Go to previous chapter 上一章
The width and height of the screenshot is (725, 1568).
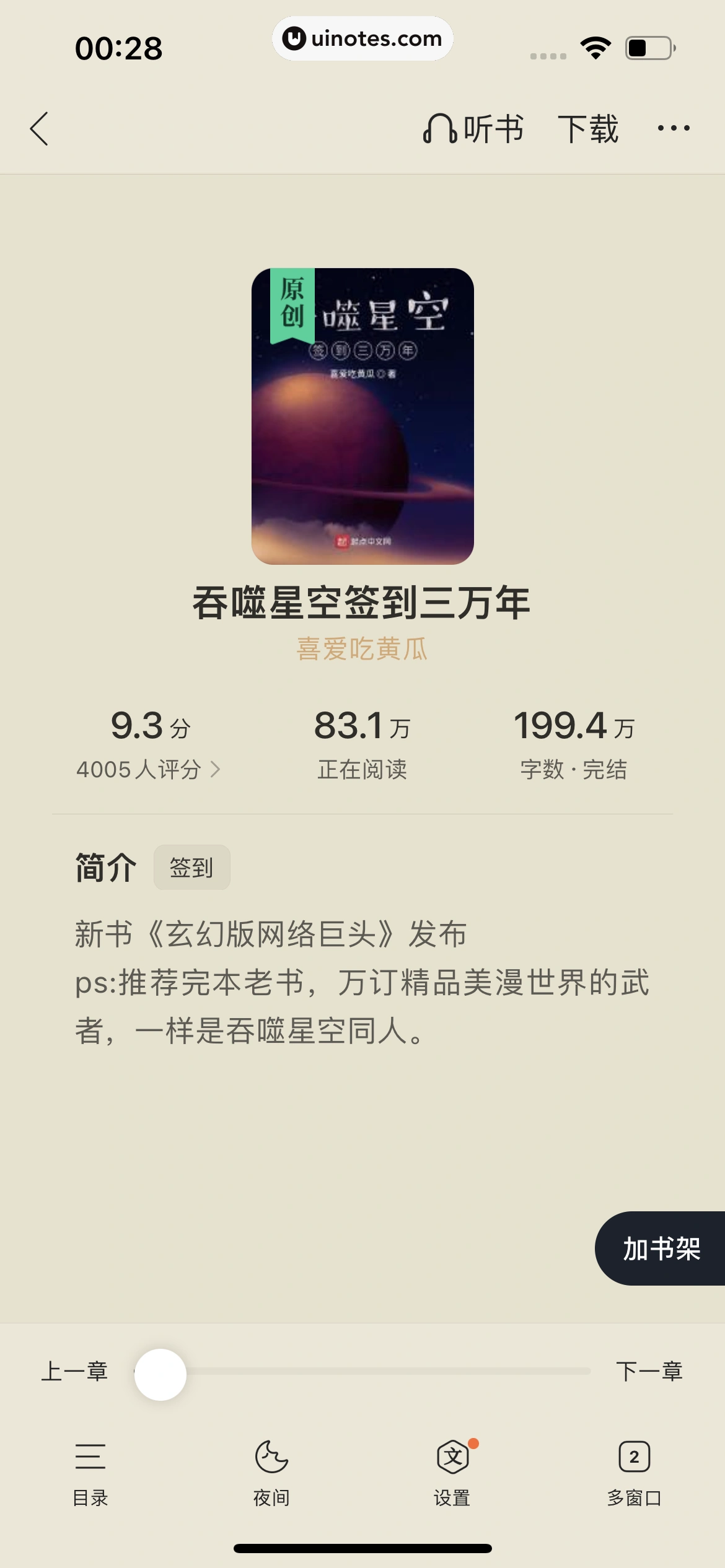[x=74, y=1372]
